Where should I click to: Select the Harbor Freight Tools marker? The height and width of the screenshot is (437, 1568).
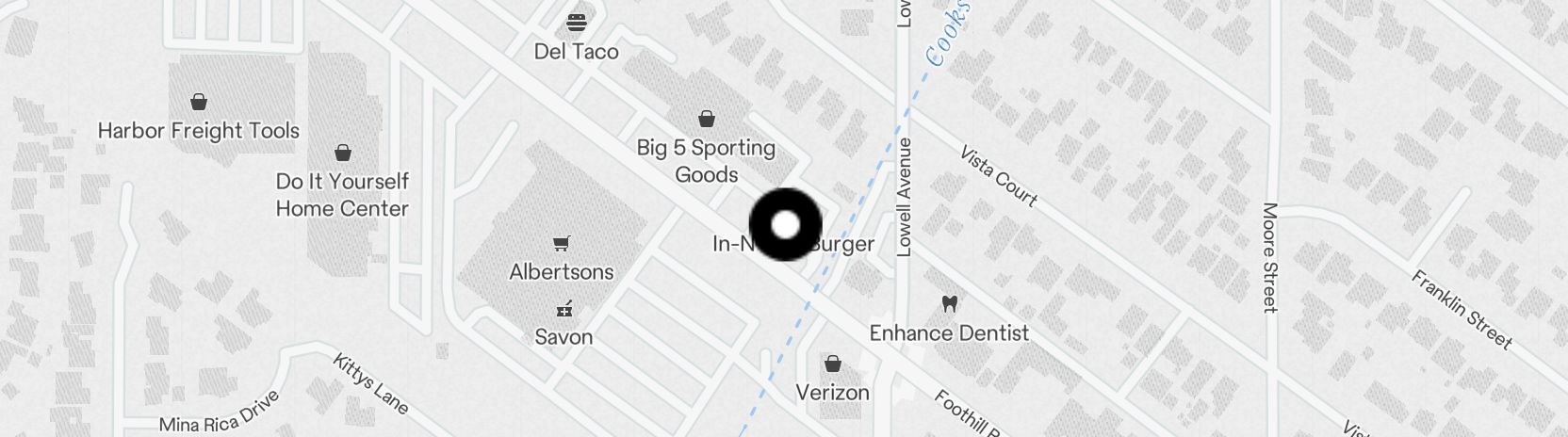point(198,103)
